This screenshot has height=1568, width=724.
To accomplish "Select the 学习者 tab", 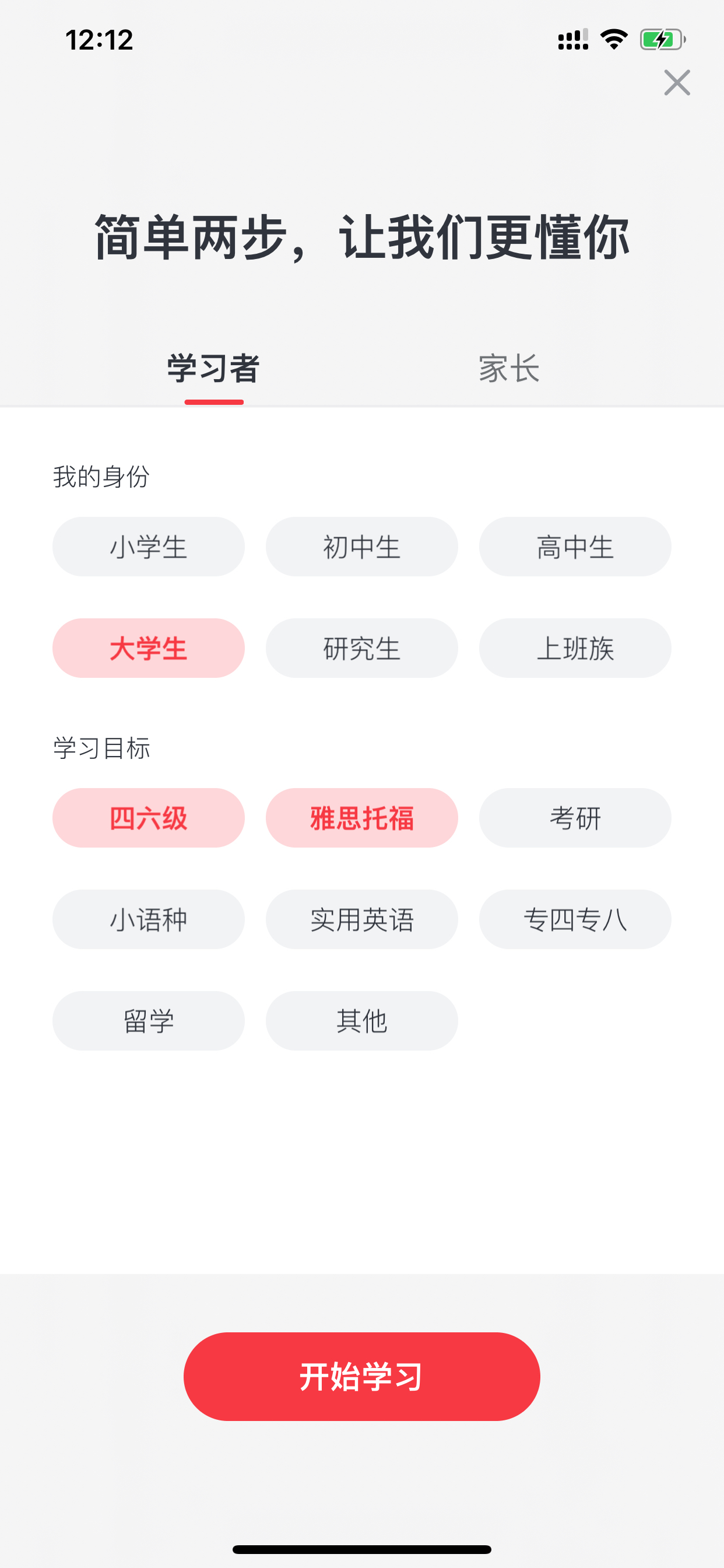I will pyautogui.click(x=213, y=368).
